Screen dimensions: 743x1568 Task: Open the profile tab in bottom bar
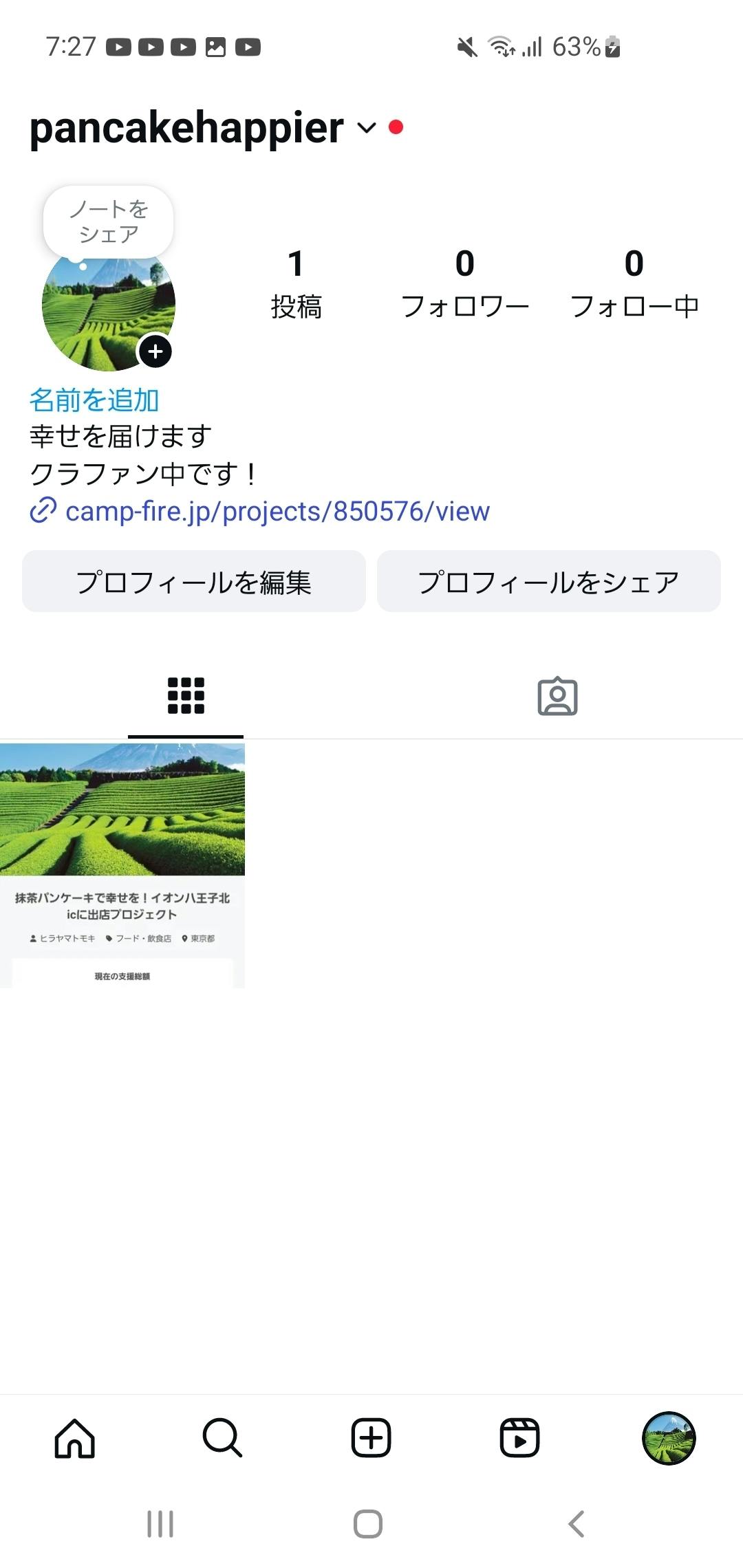[x=669, y=1437]
